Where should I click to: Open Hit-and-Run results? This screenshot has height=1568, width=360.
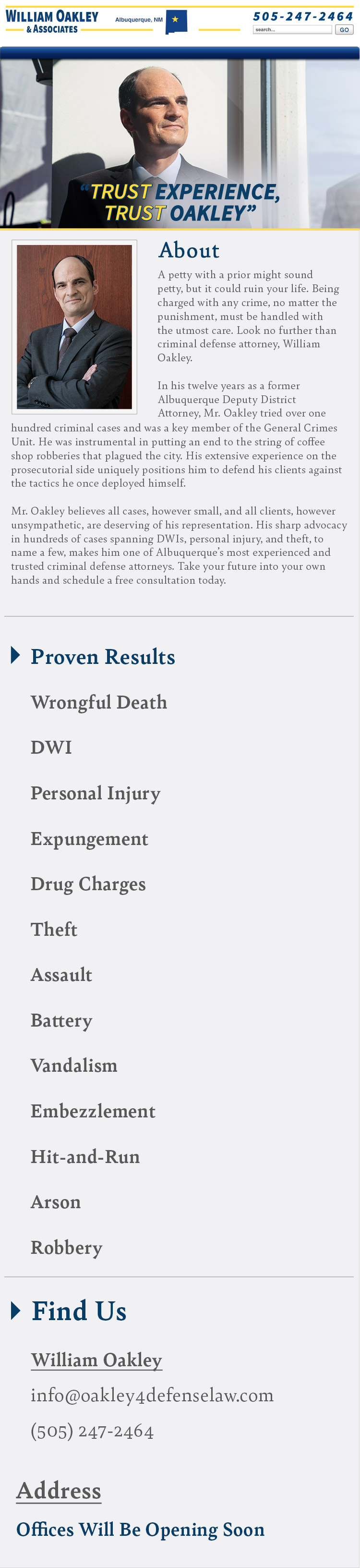coord(85,1156)
